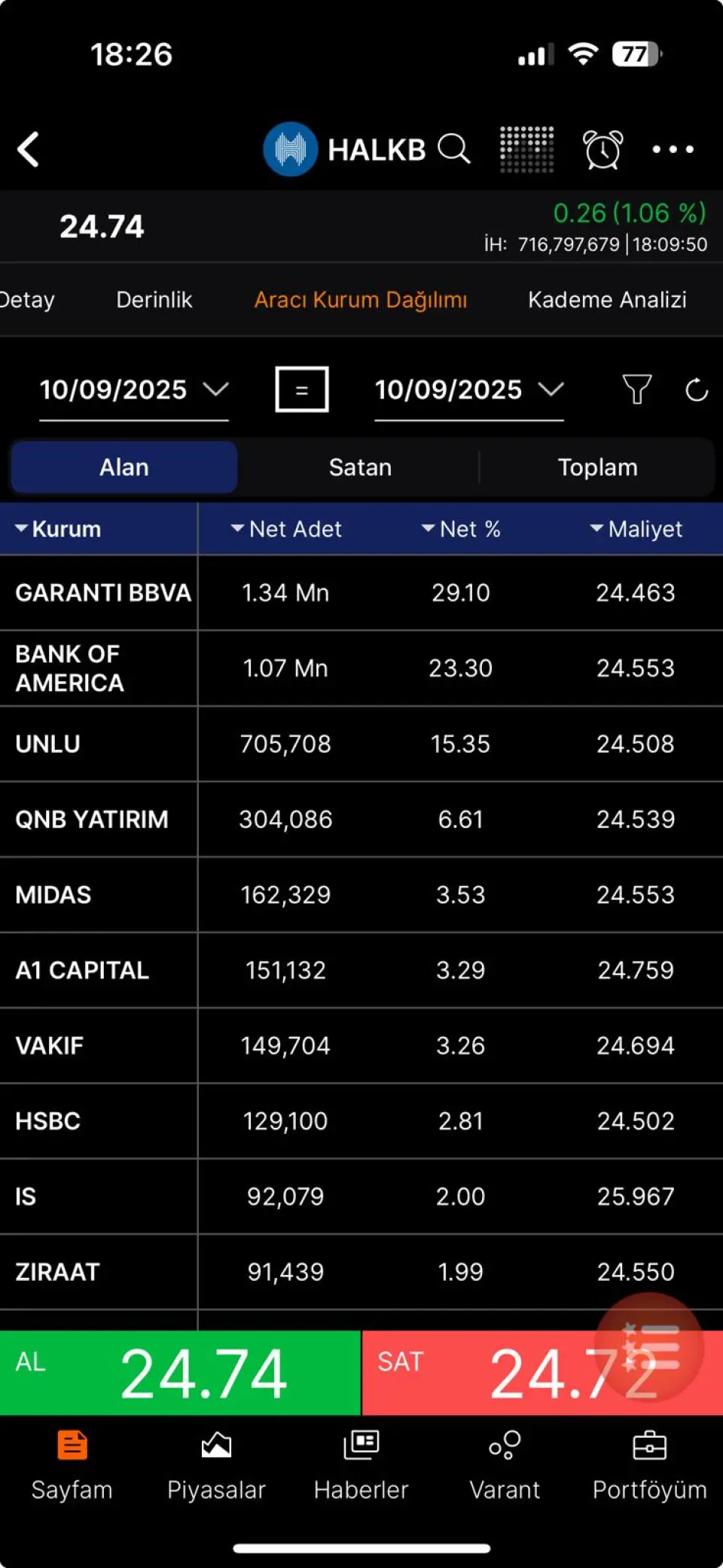This screenshot has height=1568, width=723.
Task: Open the alarm clock icon
Action: [x=602, y=149]
